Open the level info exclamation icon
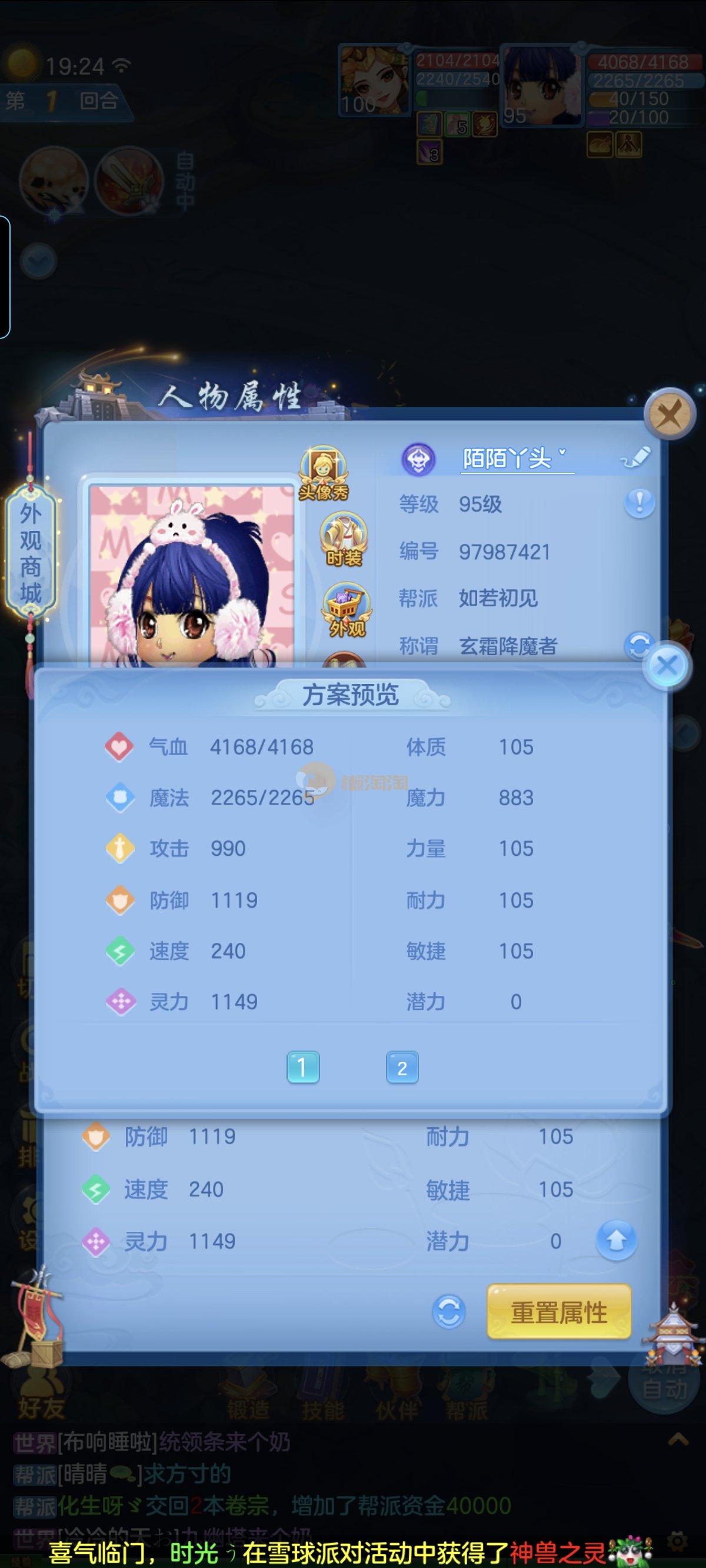Screen dimensions: 706x1568 click(639, 503)
